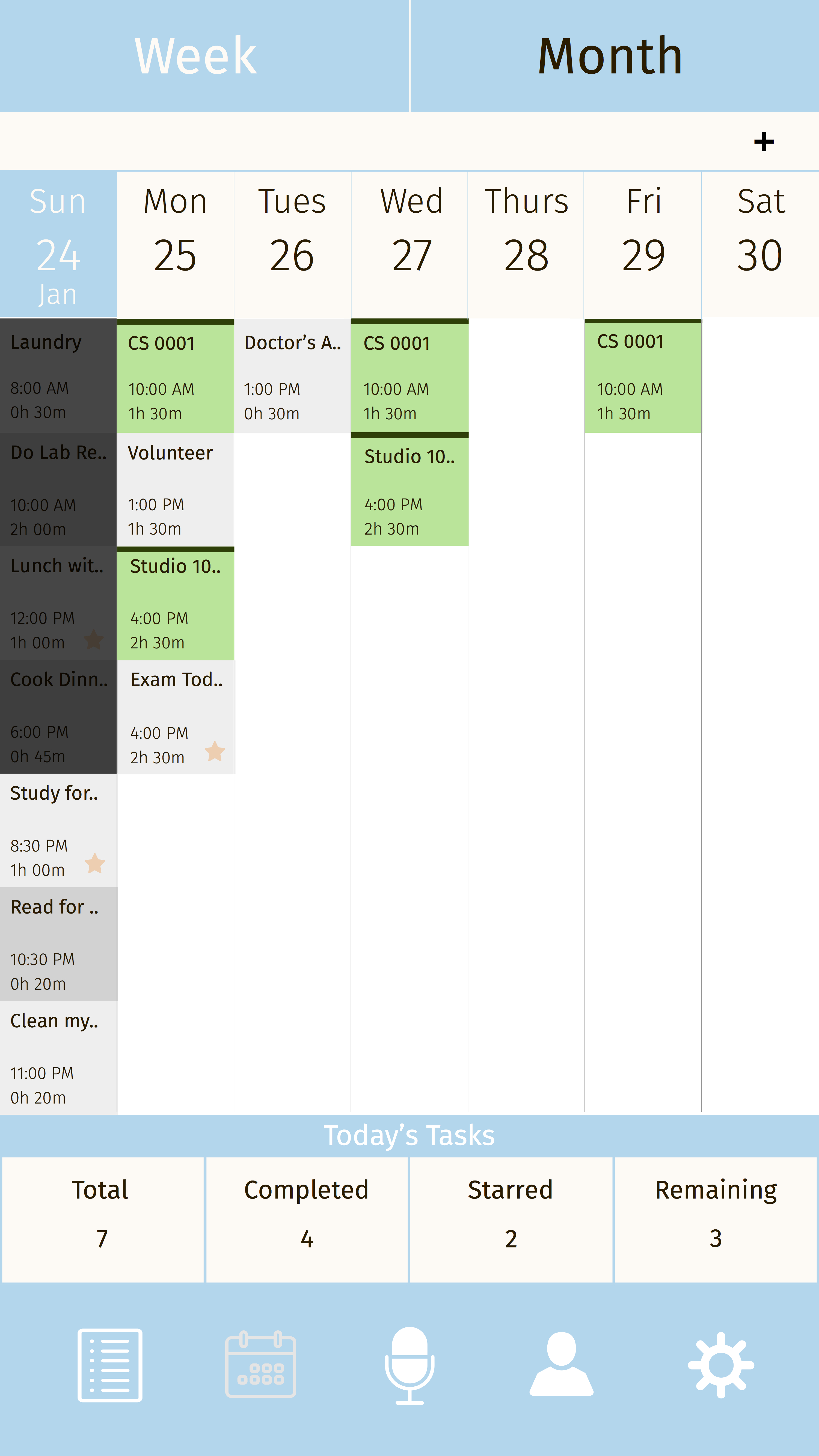Open the Laundry task at 8:00 AM
This screenshot has width=819, height=1456.
[58, 376]
